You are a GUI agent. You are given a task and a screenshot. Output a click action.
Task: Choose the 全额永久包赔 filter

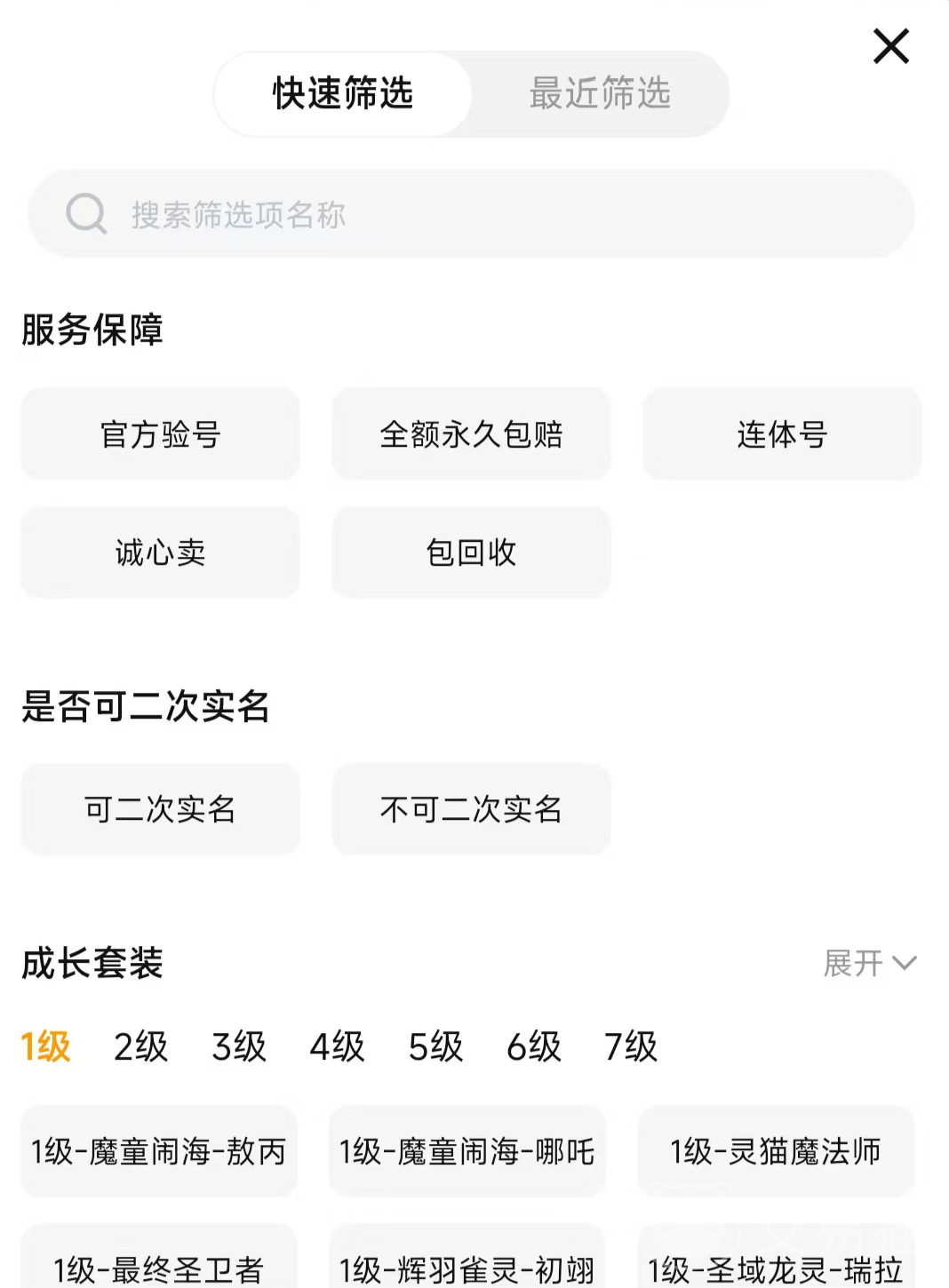pyautogui.click(x=471, y=434)
